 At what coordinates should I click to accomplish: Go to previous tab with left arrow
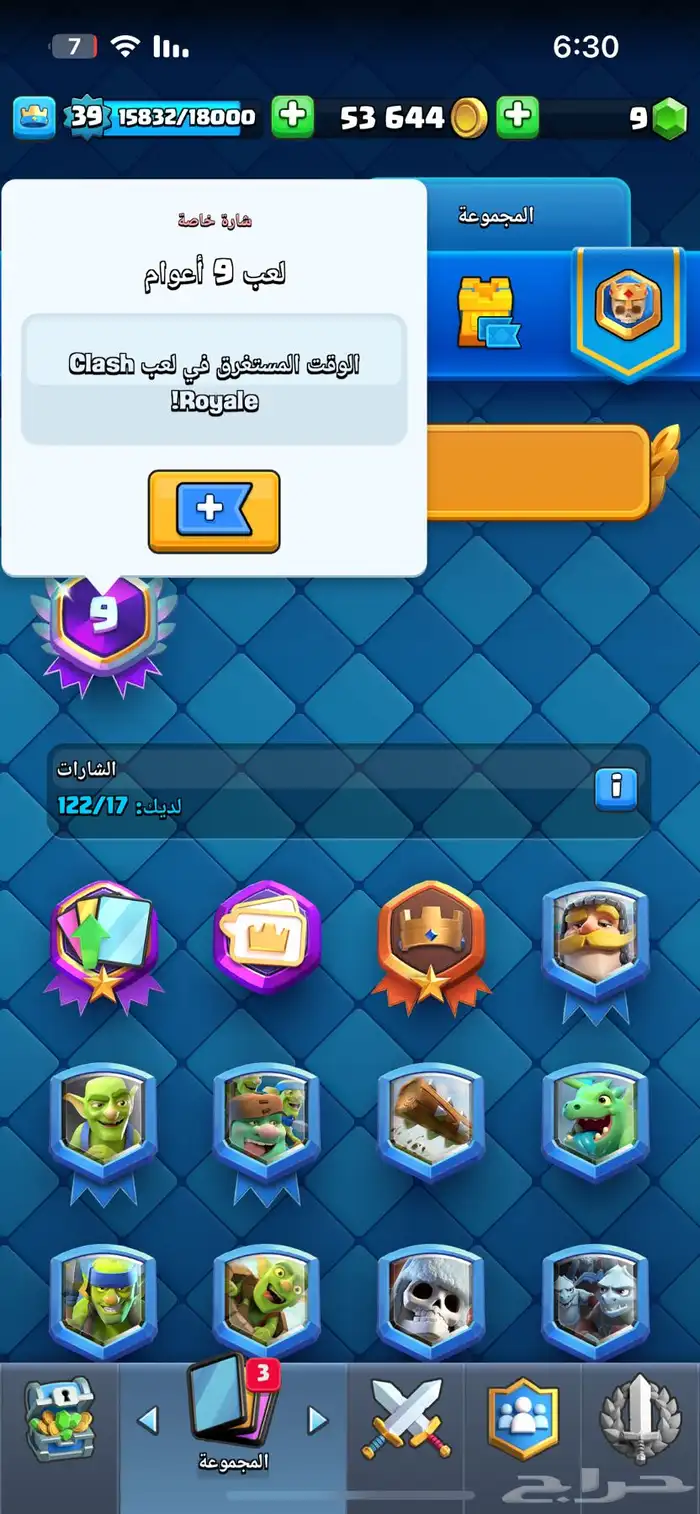tap(148, 1420)
